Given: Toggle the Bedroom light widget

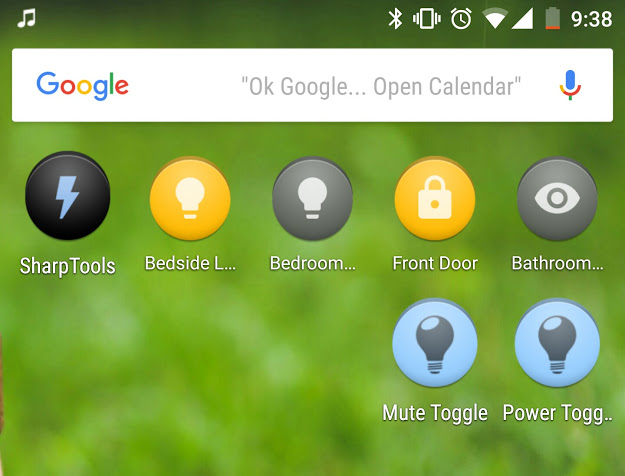Looking at the screenshot, I should [x=313, y=198].
